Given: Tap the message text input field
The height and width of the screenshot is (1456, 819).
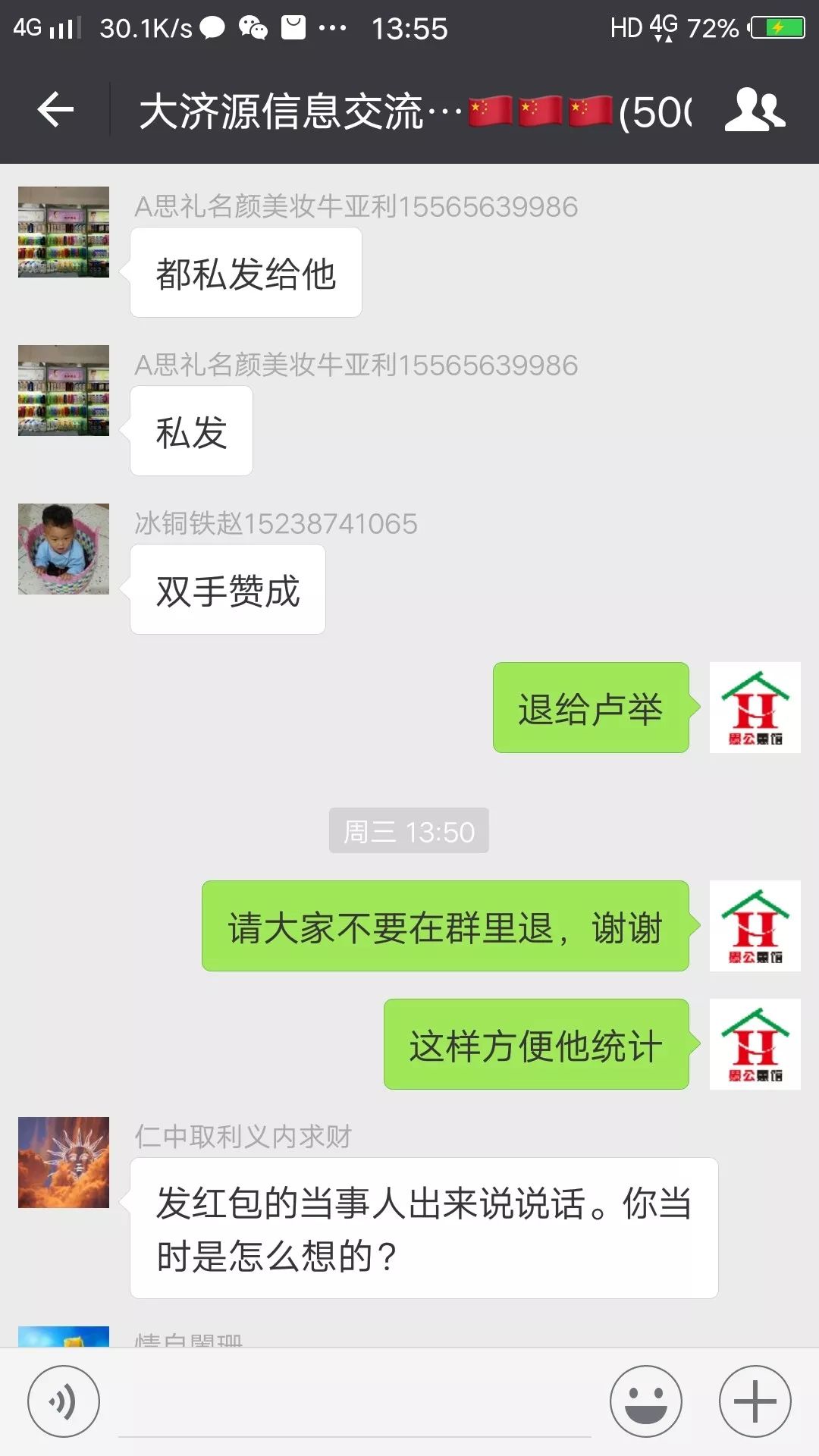Looking at the screenshot, I should [x=354, y=1403].
